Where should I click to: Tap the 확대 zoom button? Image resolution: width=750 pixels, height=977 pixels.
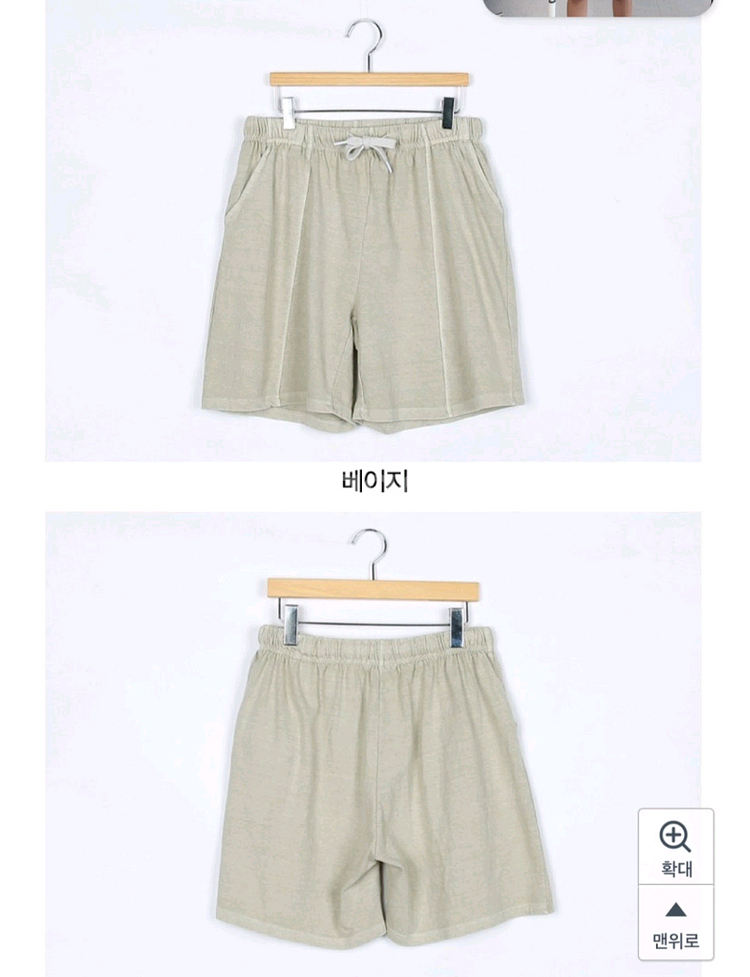pos(676,846)
